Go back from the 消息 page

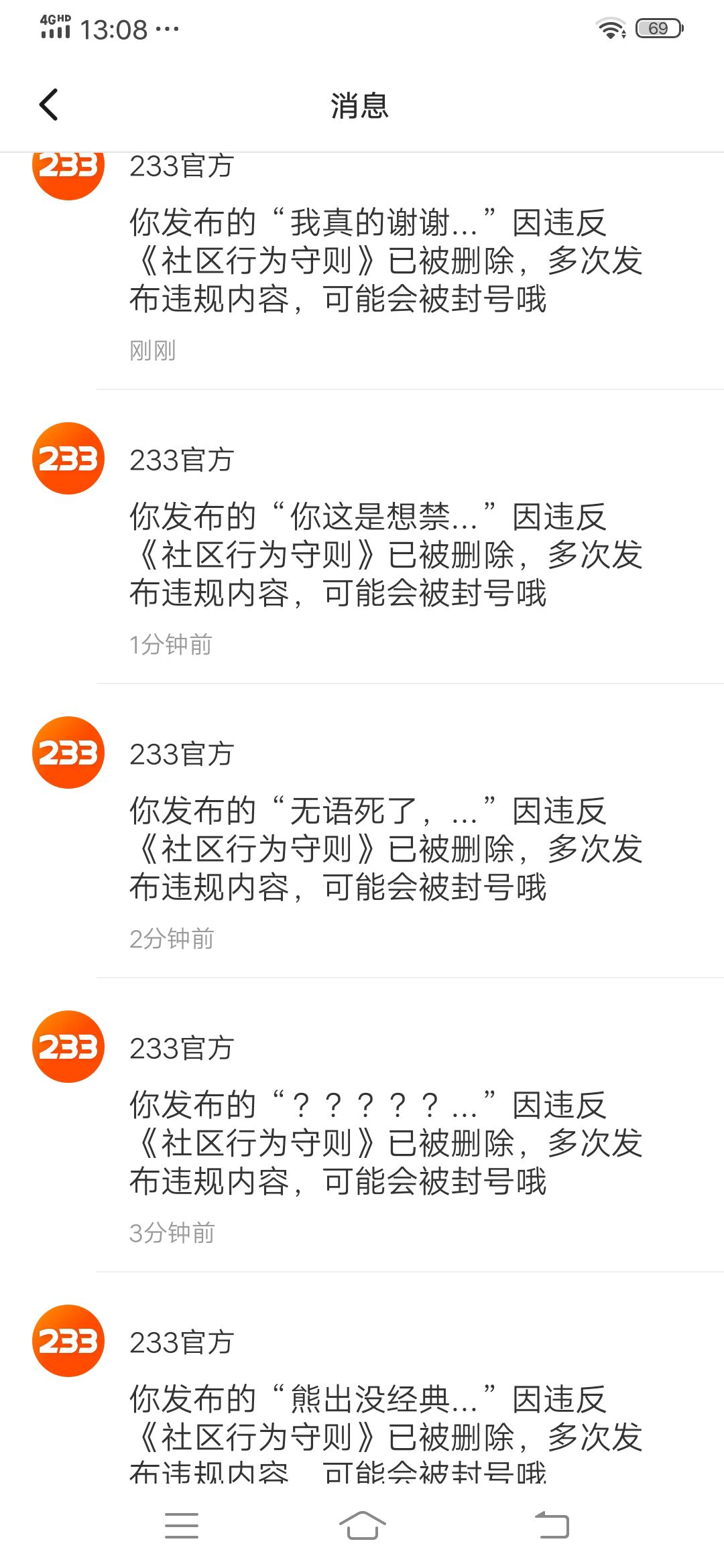(49, 105)
